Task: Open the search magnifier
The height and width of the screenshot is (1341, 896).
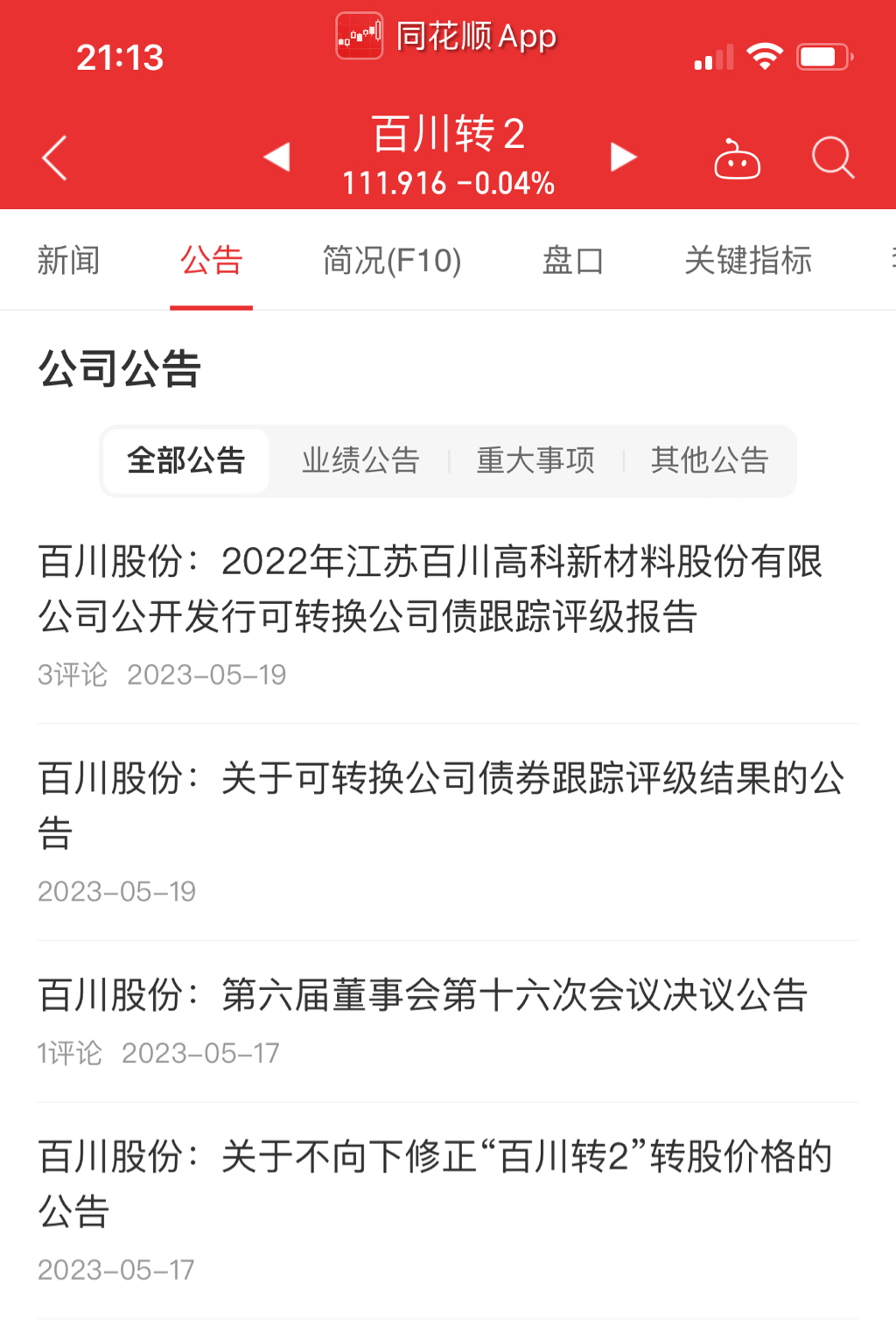Action: pos(832,158)
